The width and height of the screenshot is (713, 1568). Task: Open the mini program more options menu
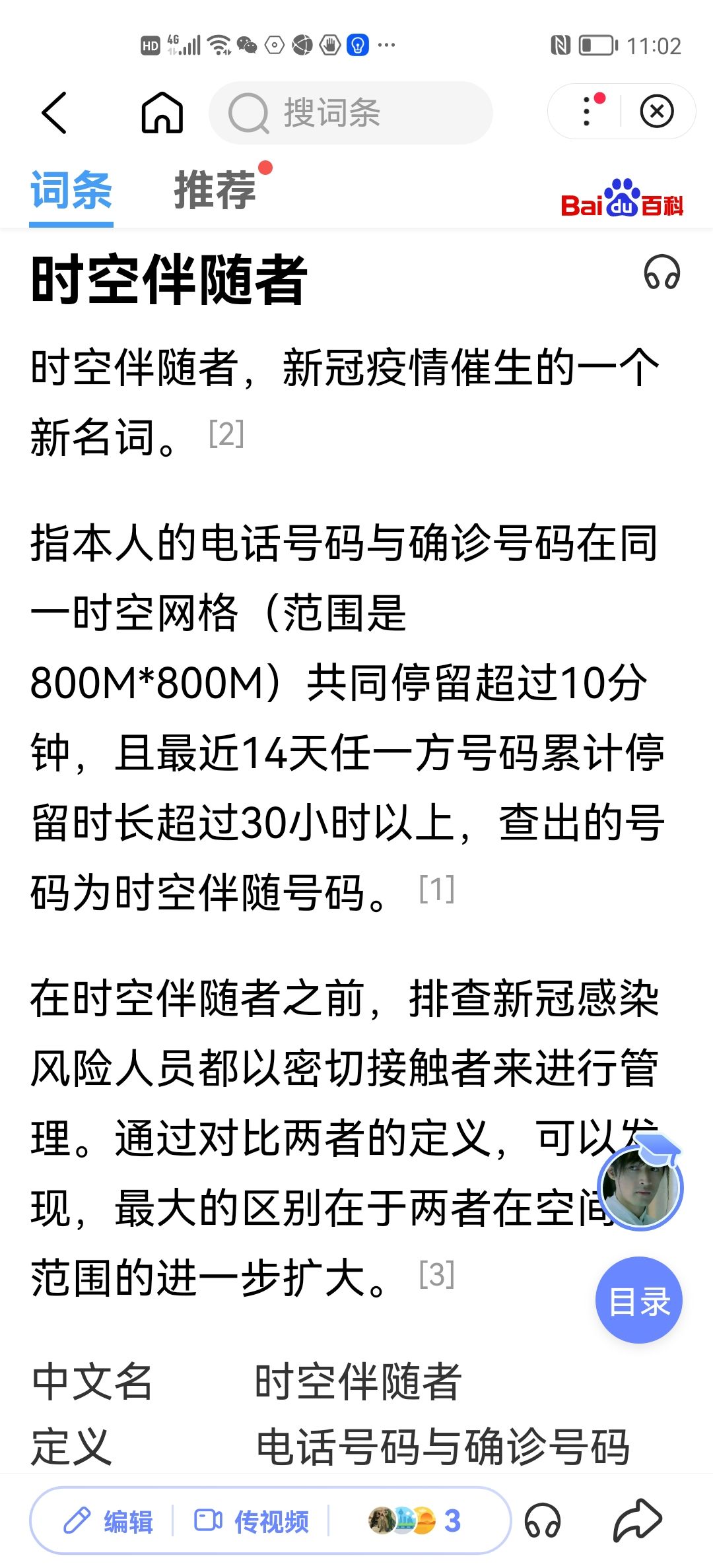(588, 112)
